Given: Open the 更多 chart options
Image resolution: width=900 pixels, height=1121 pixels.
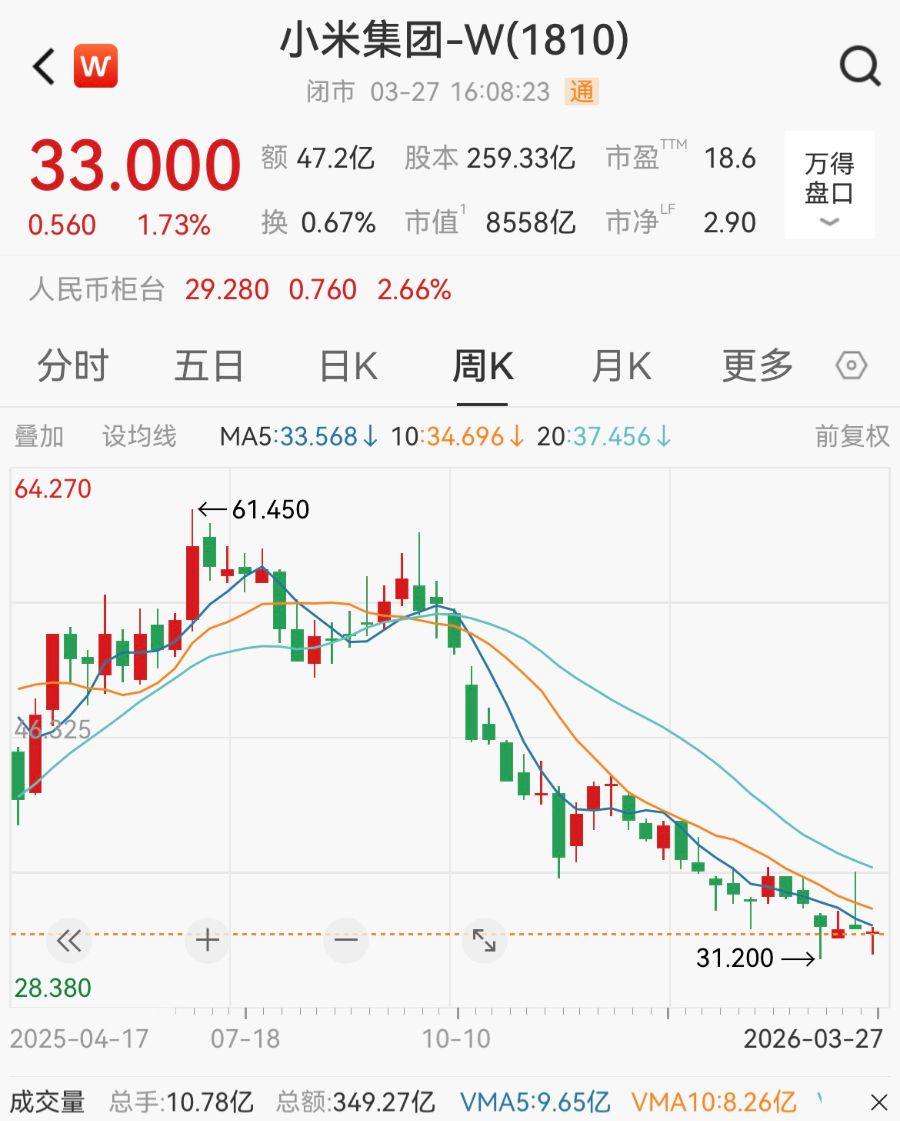Looking at the screenshot, I should tap(757, 367).
